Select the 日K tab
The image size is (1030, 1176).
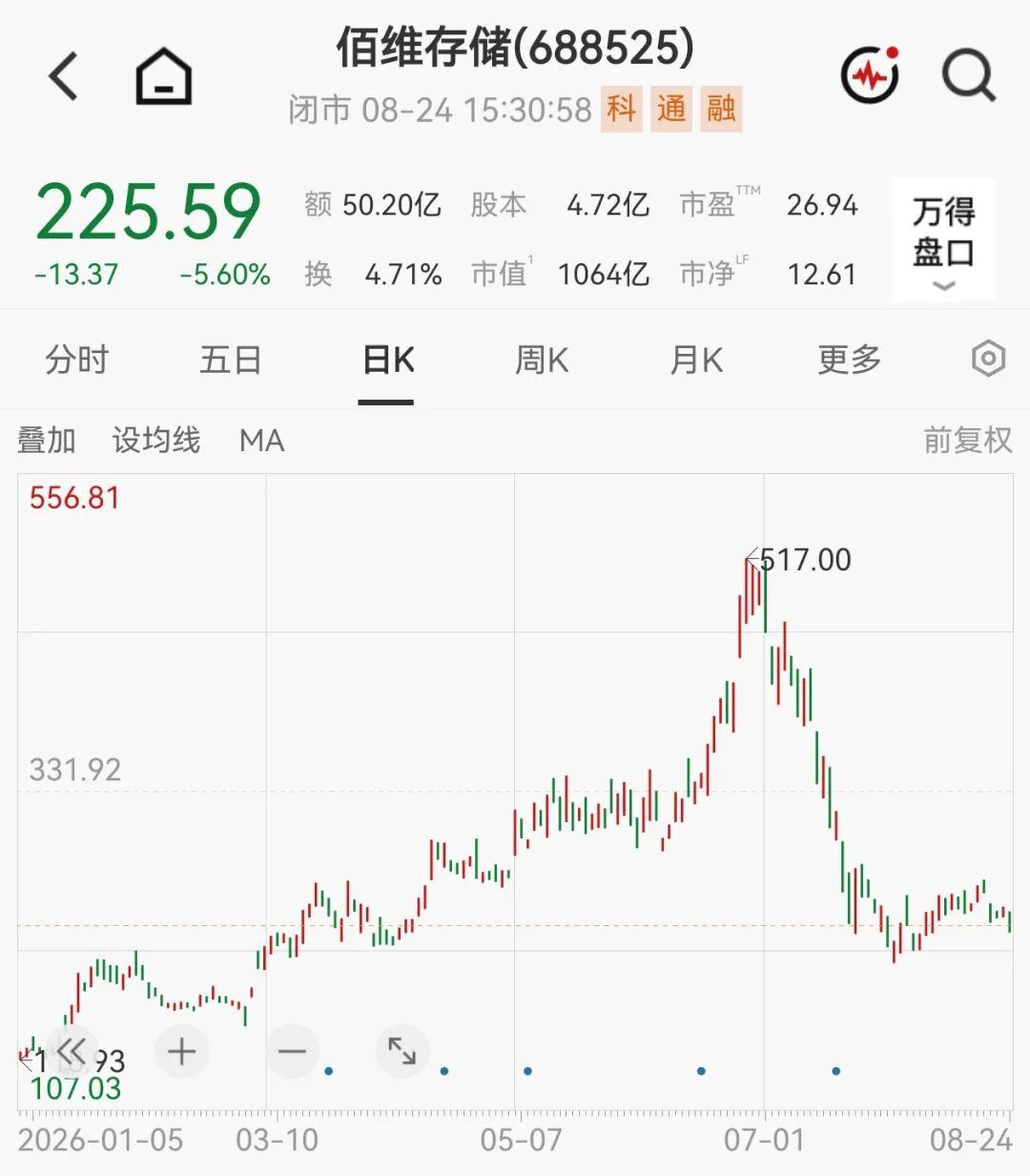387,361
